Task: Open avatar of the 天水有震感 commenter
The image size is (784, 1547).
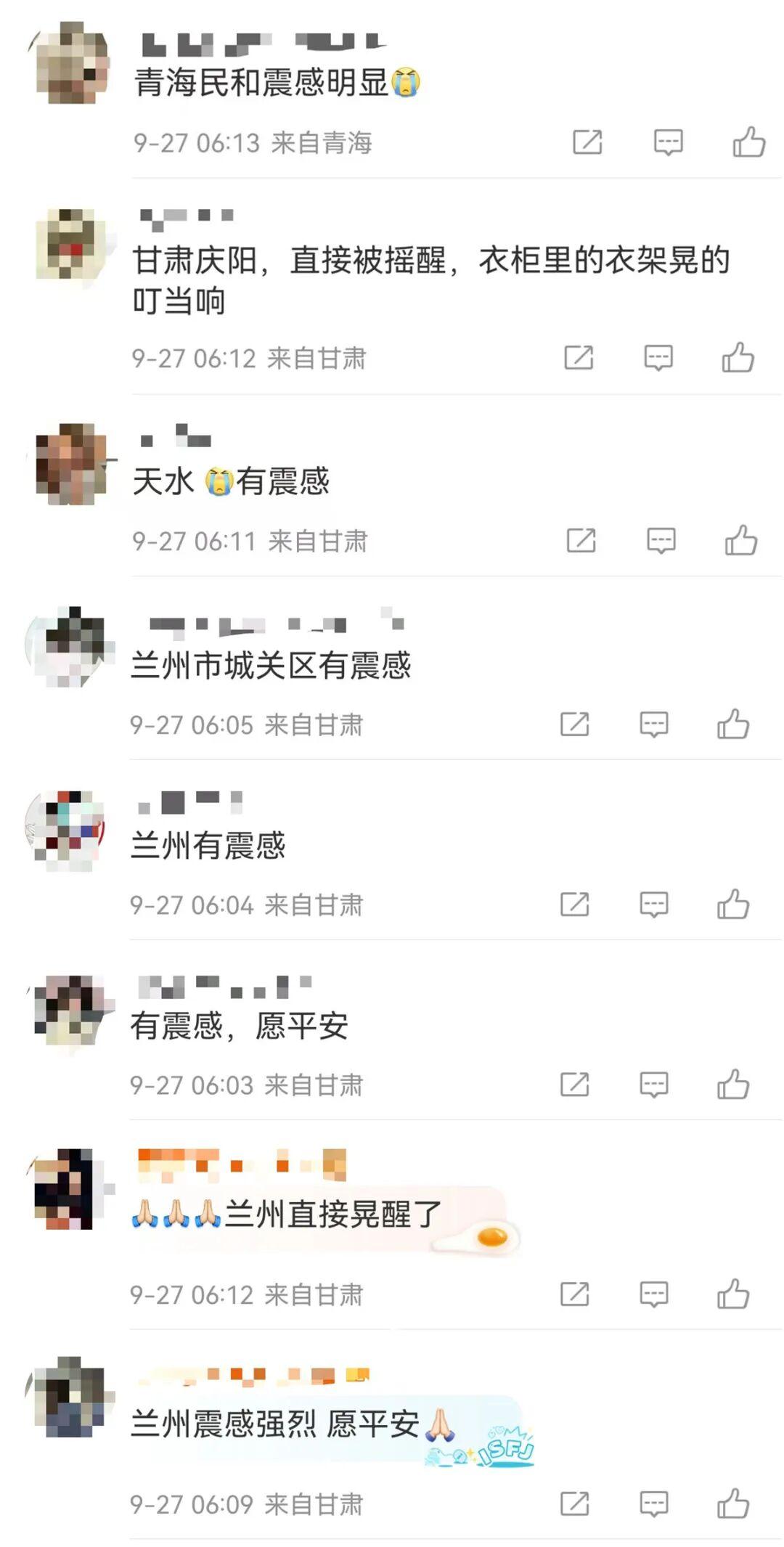Action: pos(70,463)
